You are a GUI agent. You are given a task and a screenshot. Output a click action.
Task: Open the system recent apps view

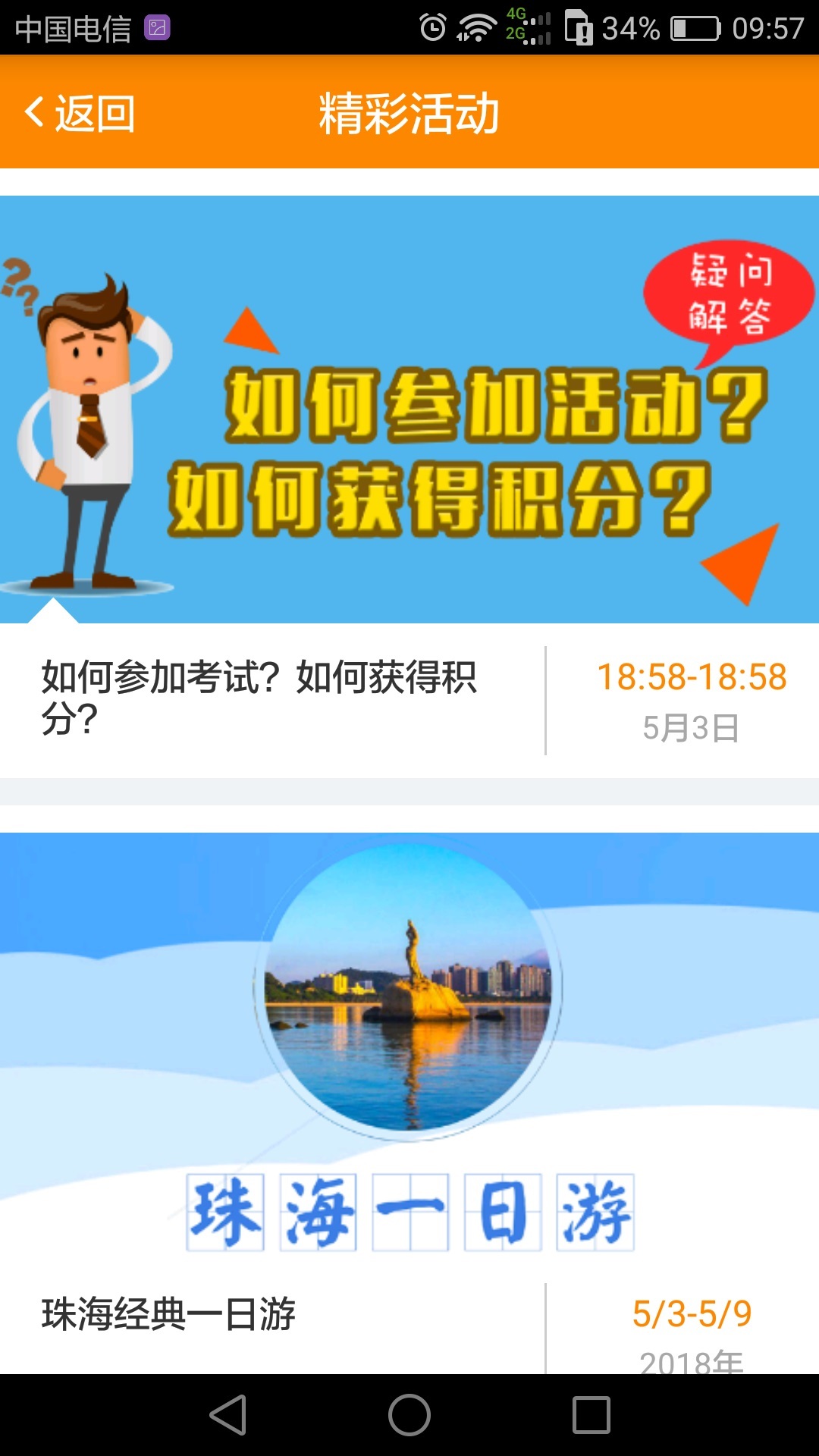(x=591, y=1415)
